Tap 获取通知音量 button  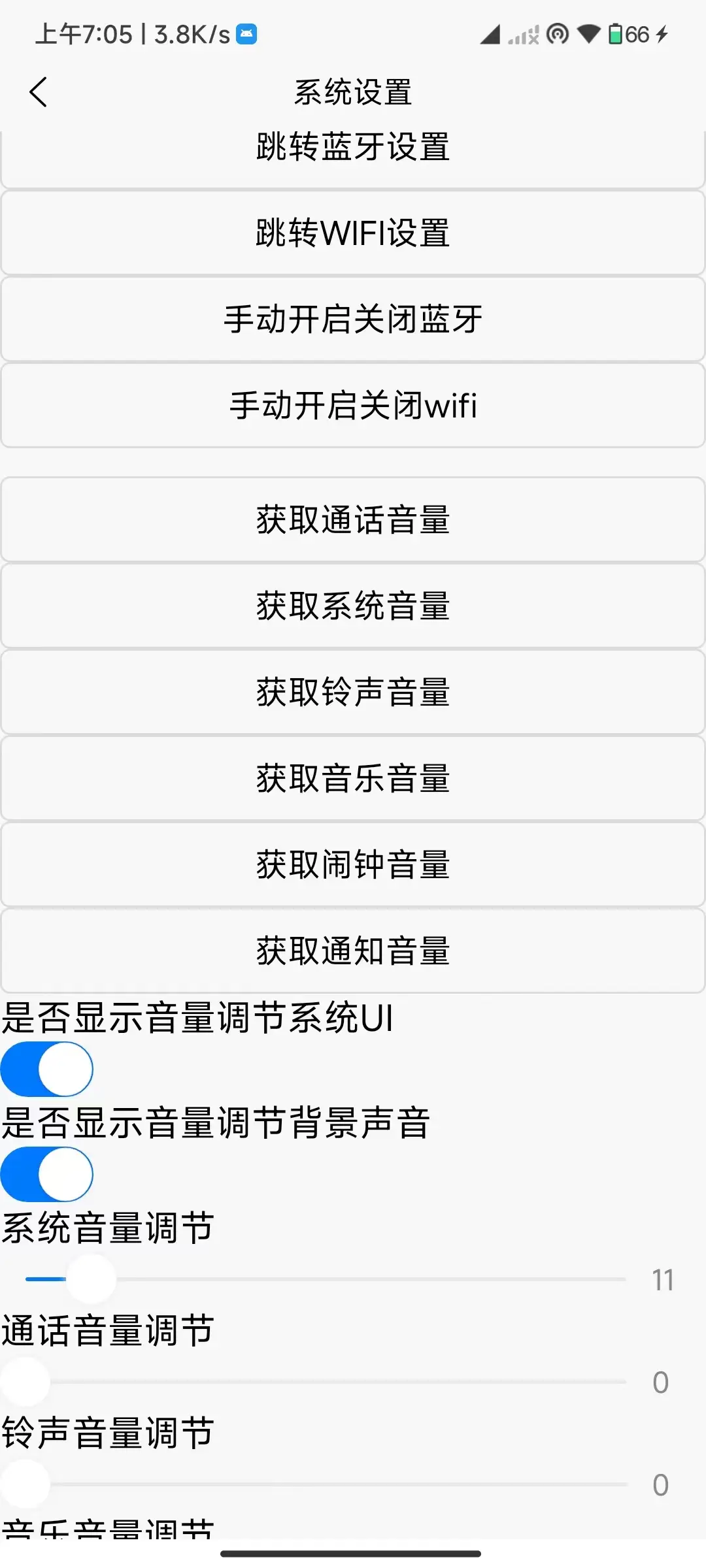pyautogui.click(x=353, y=951)
